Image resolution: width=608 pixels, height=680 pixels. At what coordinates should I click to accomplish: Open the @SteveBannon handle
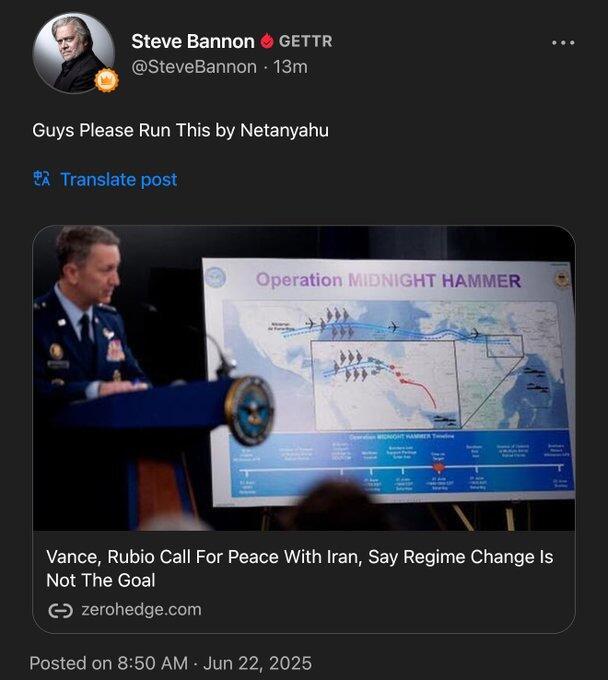point(193,67)
